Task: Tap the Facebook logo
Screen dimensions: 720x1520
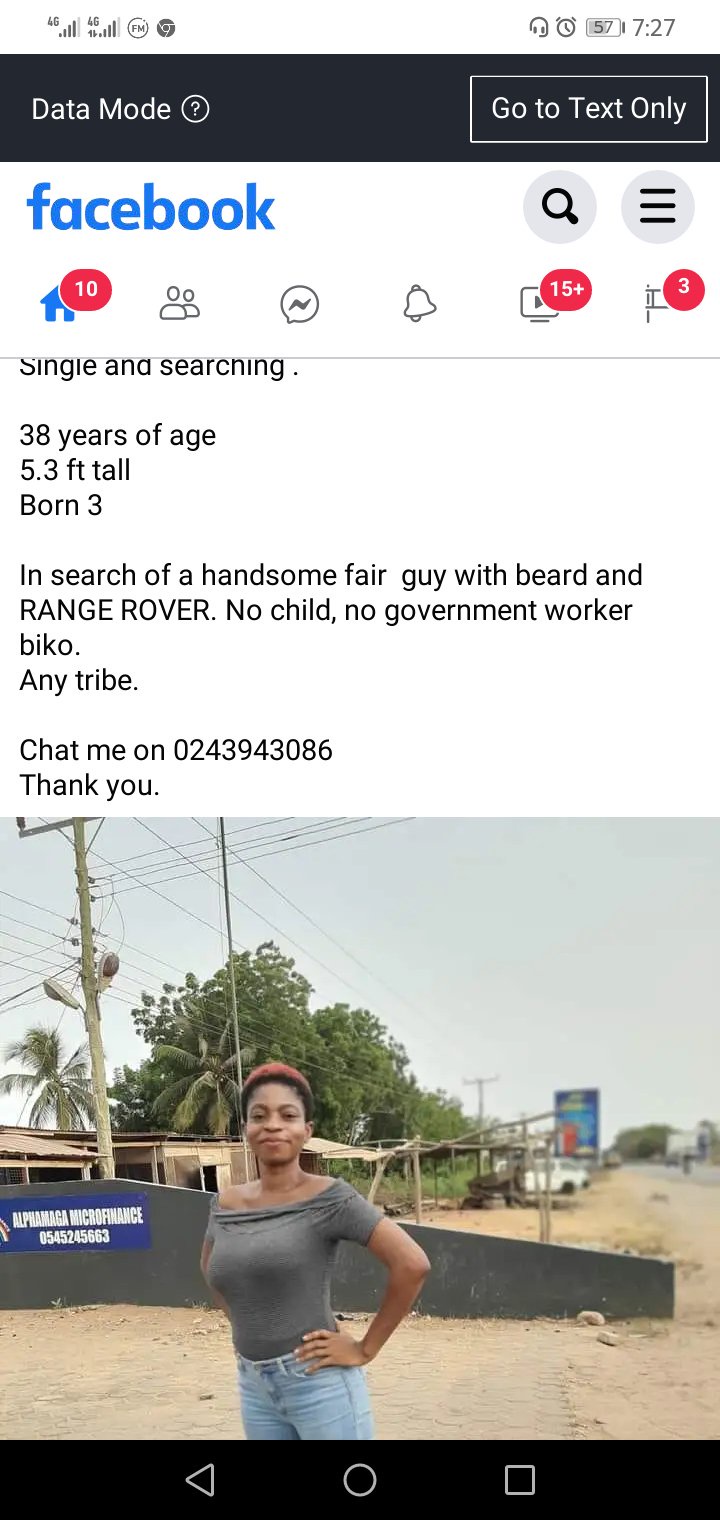Action: point(151,207)
